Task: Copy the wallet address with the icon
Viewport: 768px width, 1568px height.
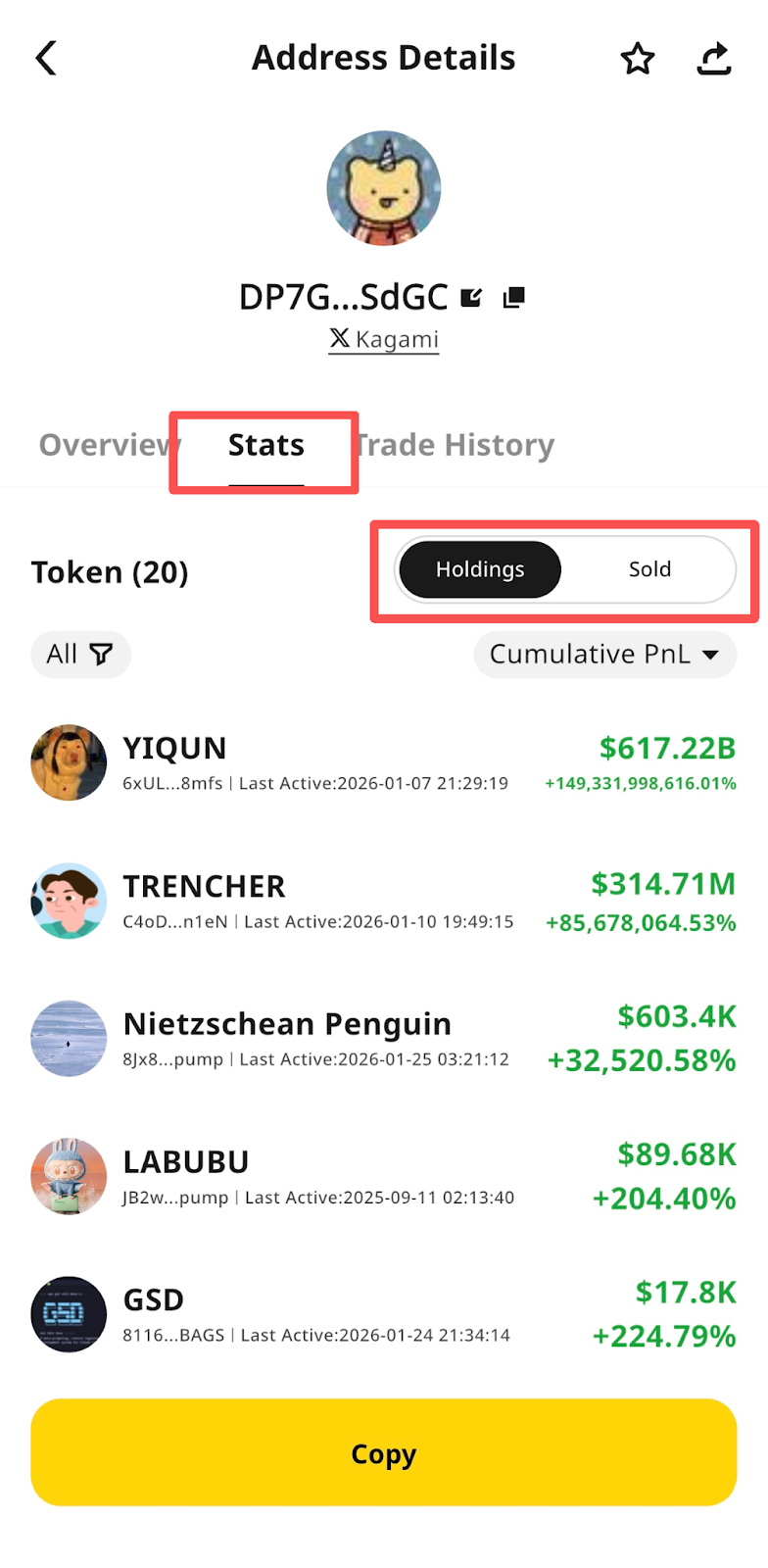Action: tap(514, 297)
